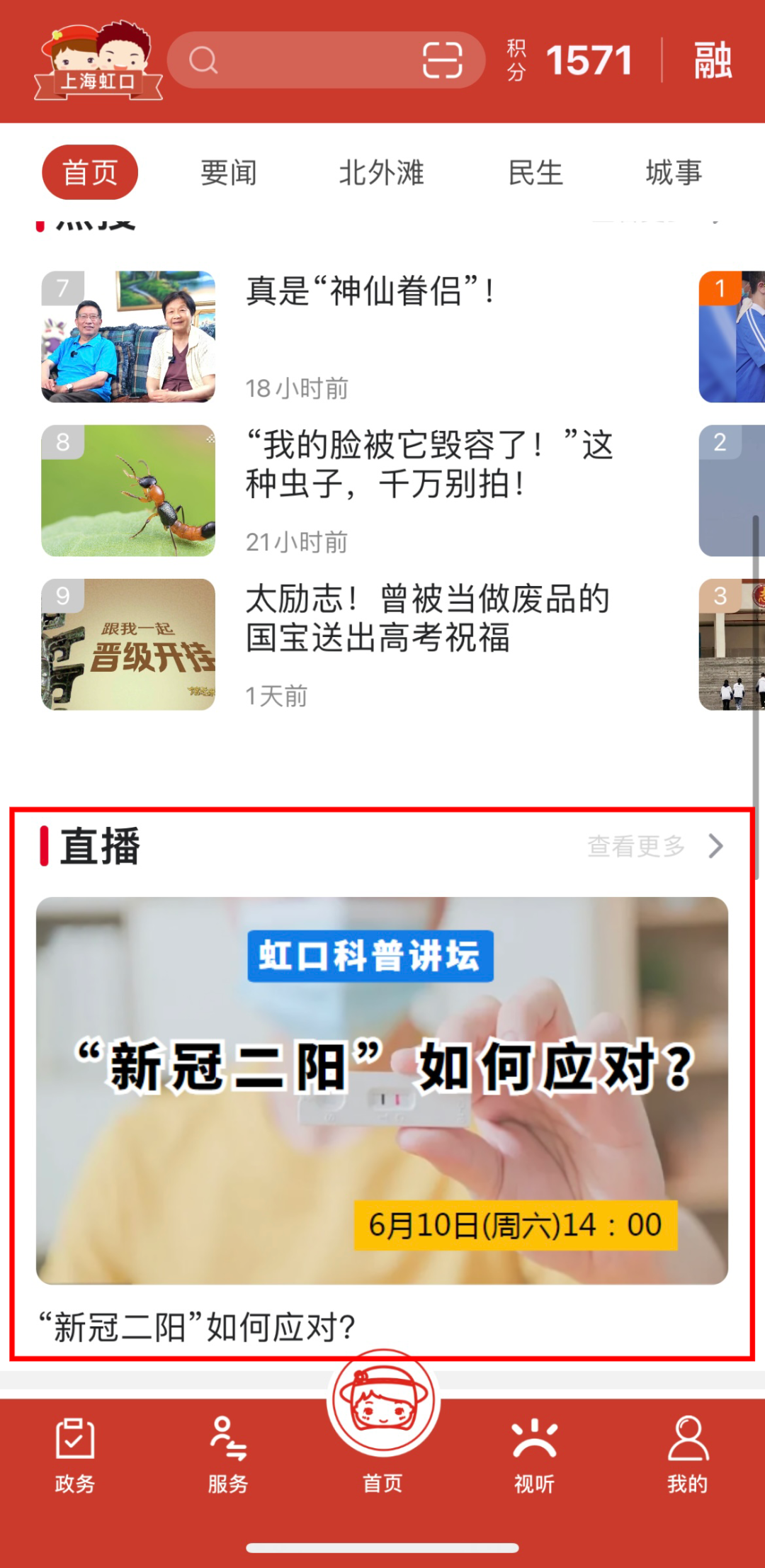Open the 融 button in the header
Image resolution: width=765 pixels, height=1568 pixels.
[x=712, y=60]
